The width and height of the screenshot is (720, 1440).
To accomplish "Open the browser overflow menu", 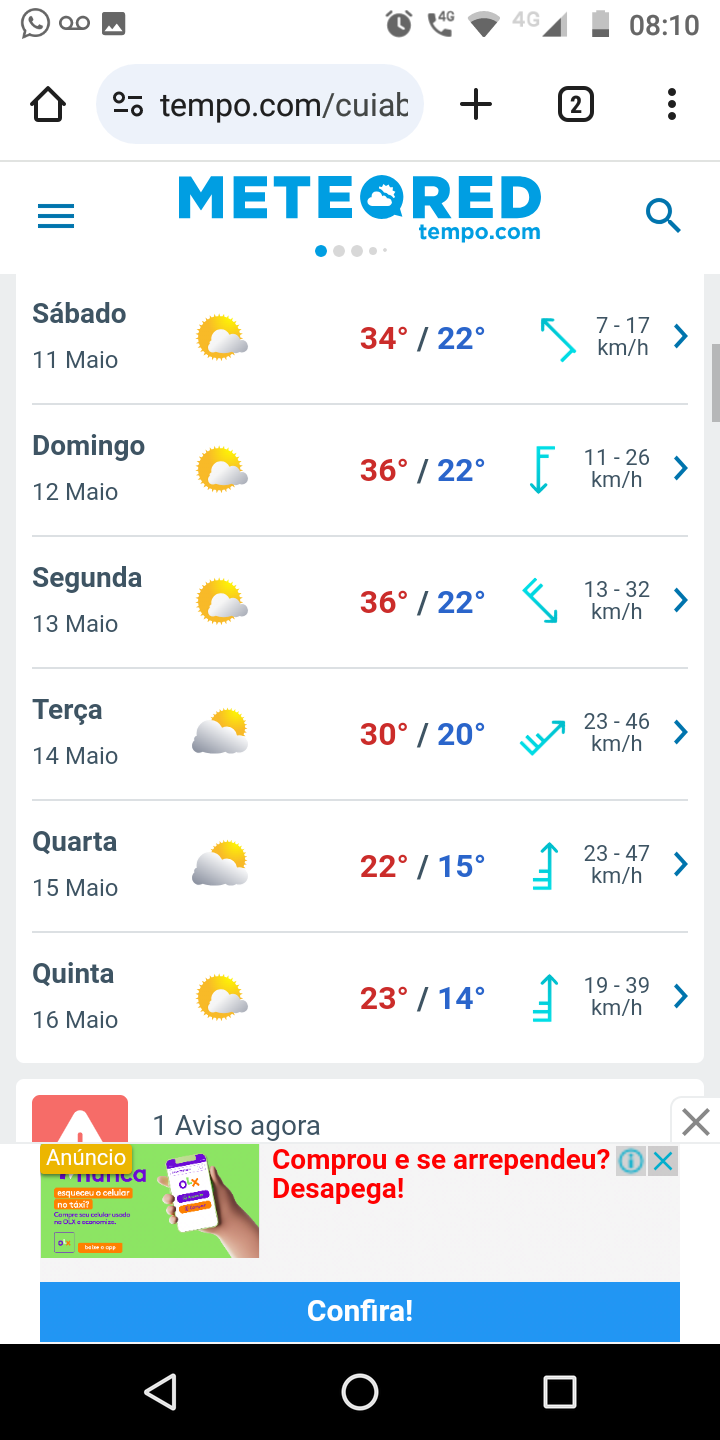I will click(x=671, y=104).
